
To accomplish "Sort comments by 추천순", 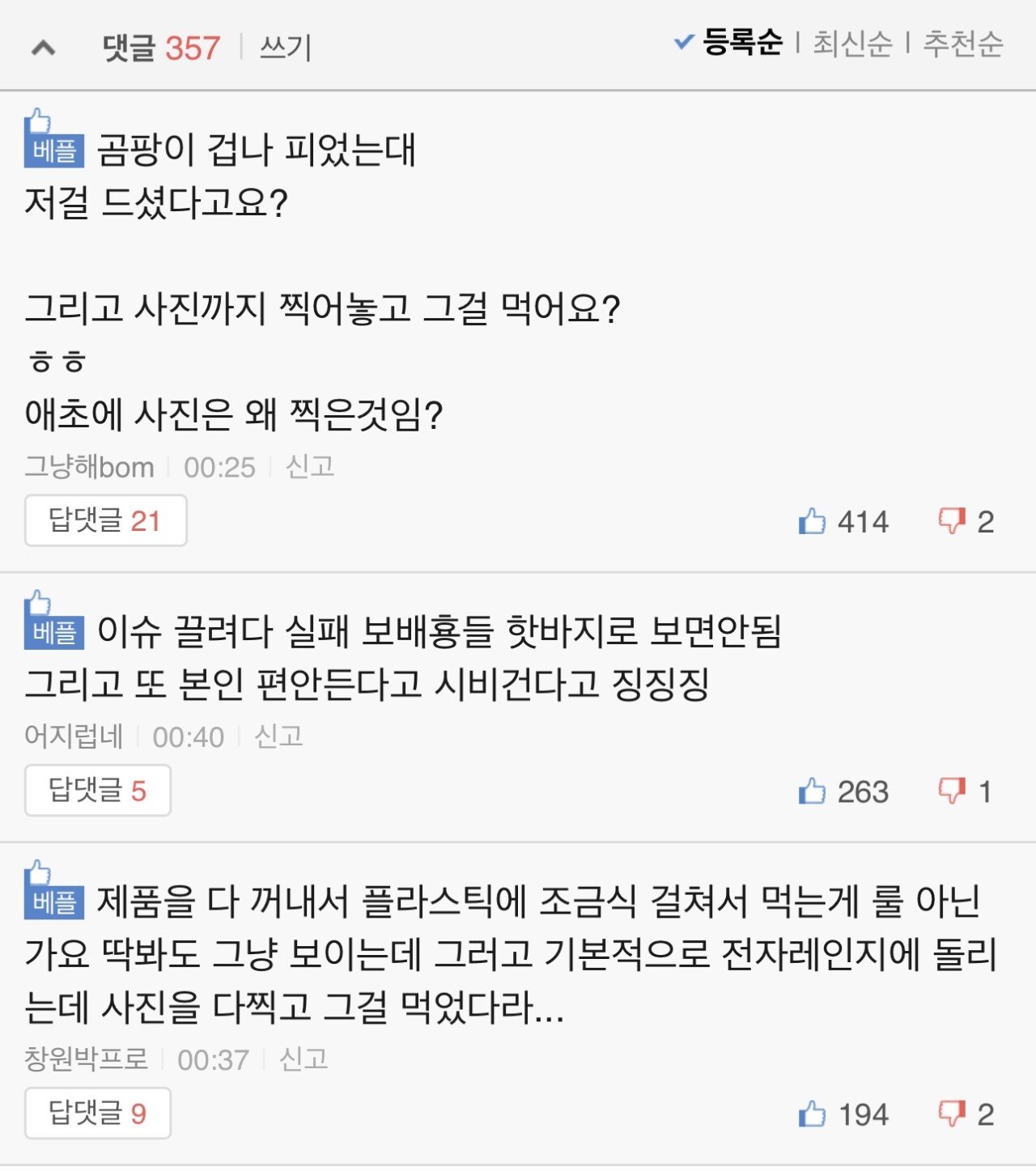I will [963, 44].
